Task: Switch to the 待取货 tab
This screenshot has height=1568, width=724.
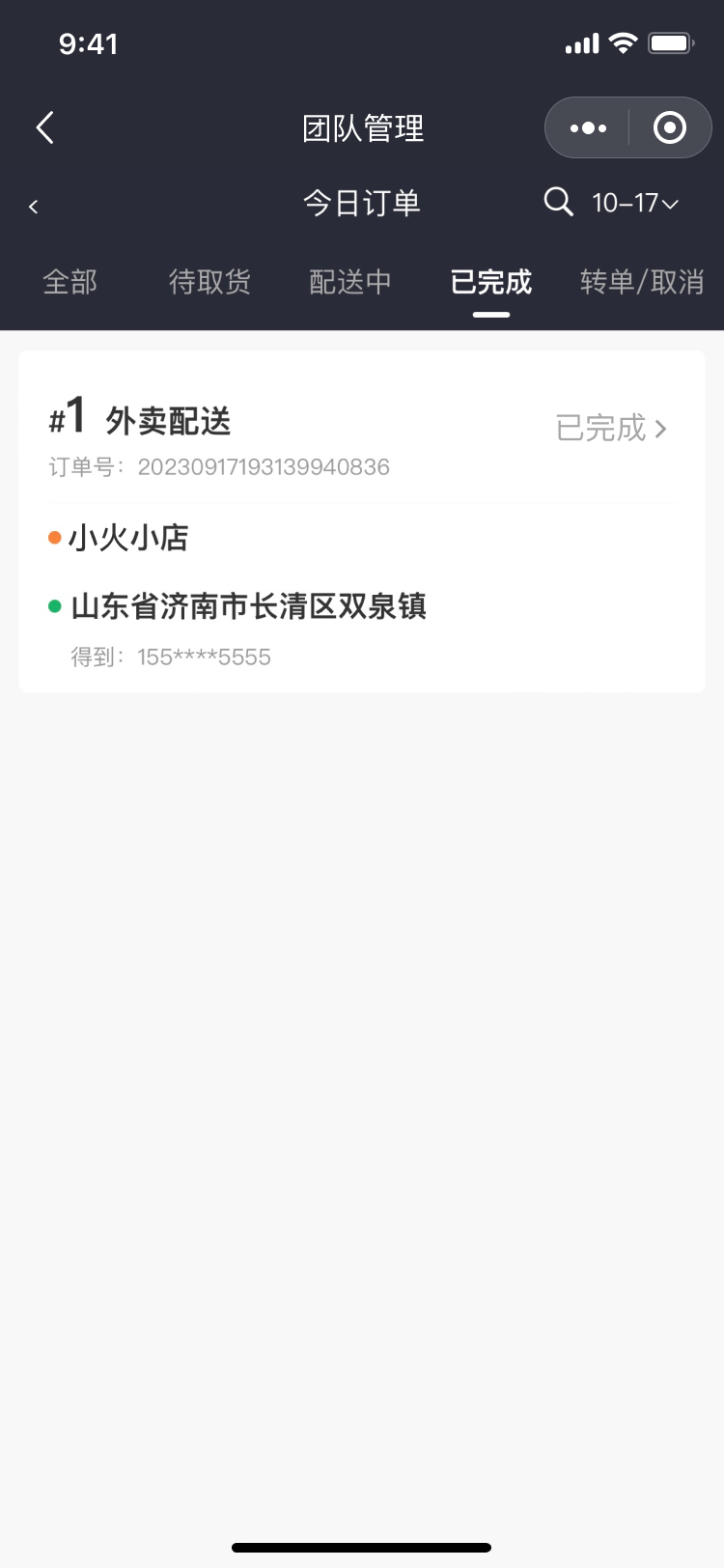Action: 209,282
